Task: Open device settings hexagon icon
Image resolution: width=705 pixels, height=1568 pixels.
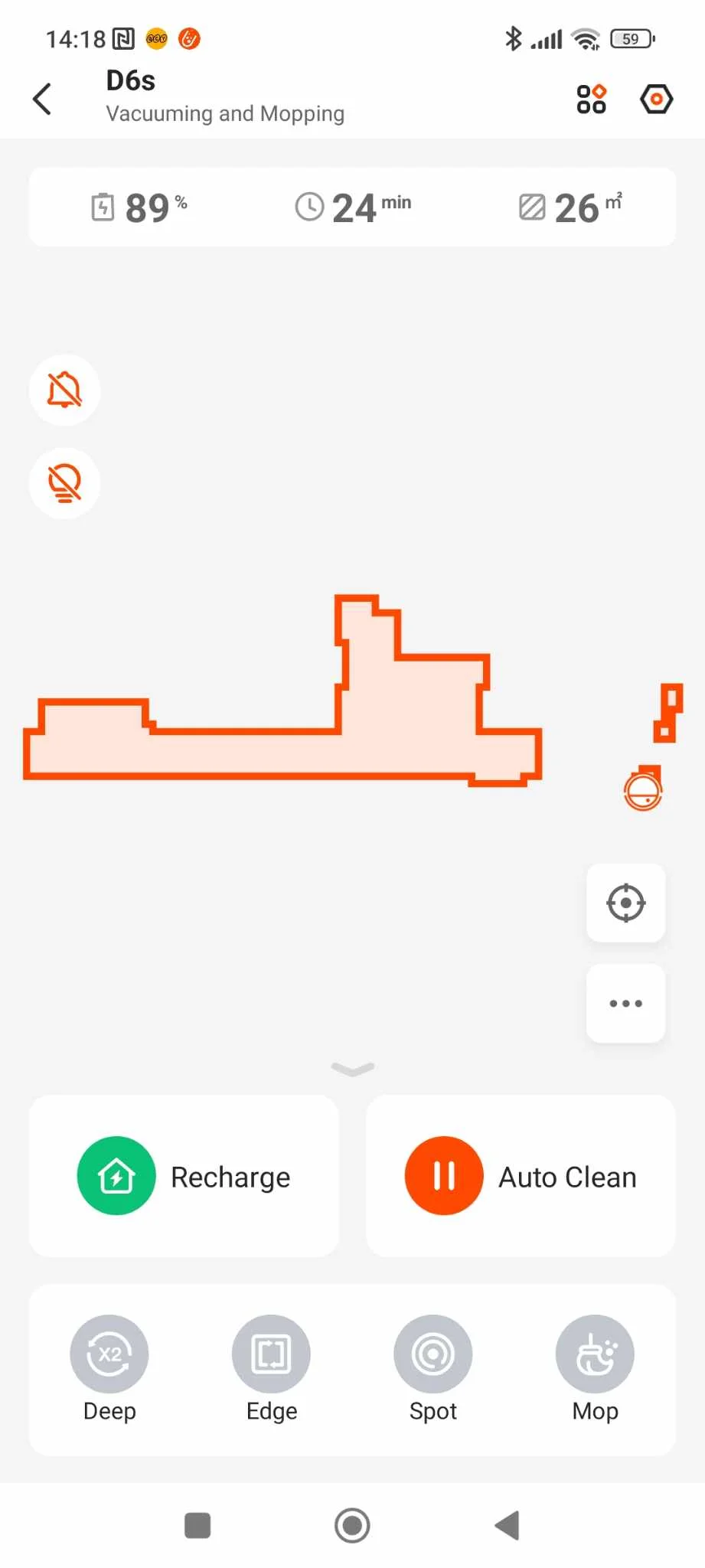Action: (656, 99)
